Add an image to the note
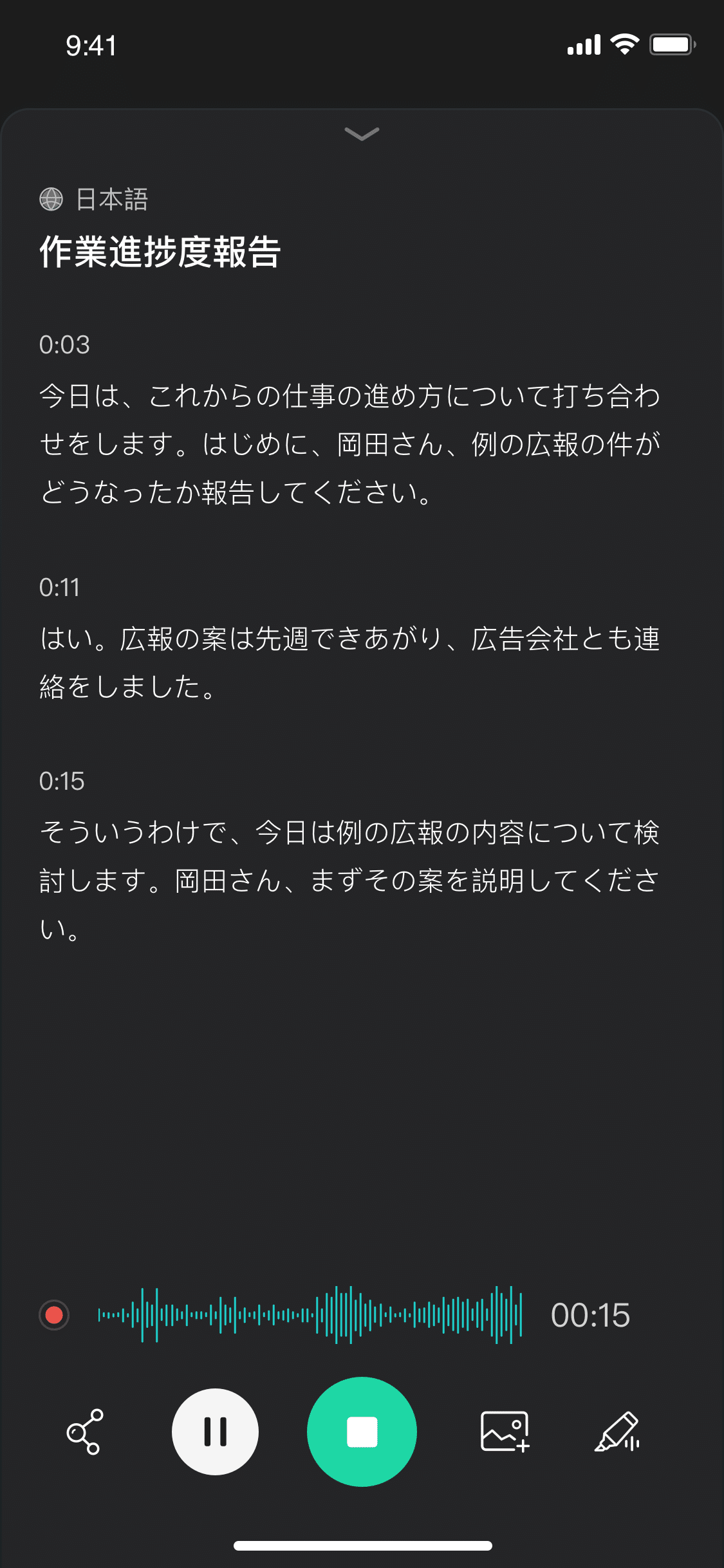Screen dimensions: 724x1568 (505, 1432)
